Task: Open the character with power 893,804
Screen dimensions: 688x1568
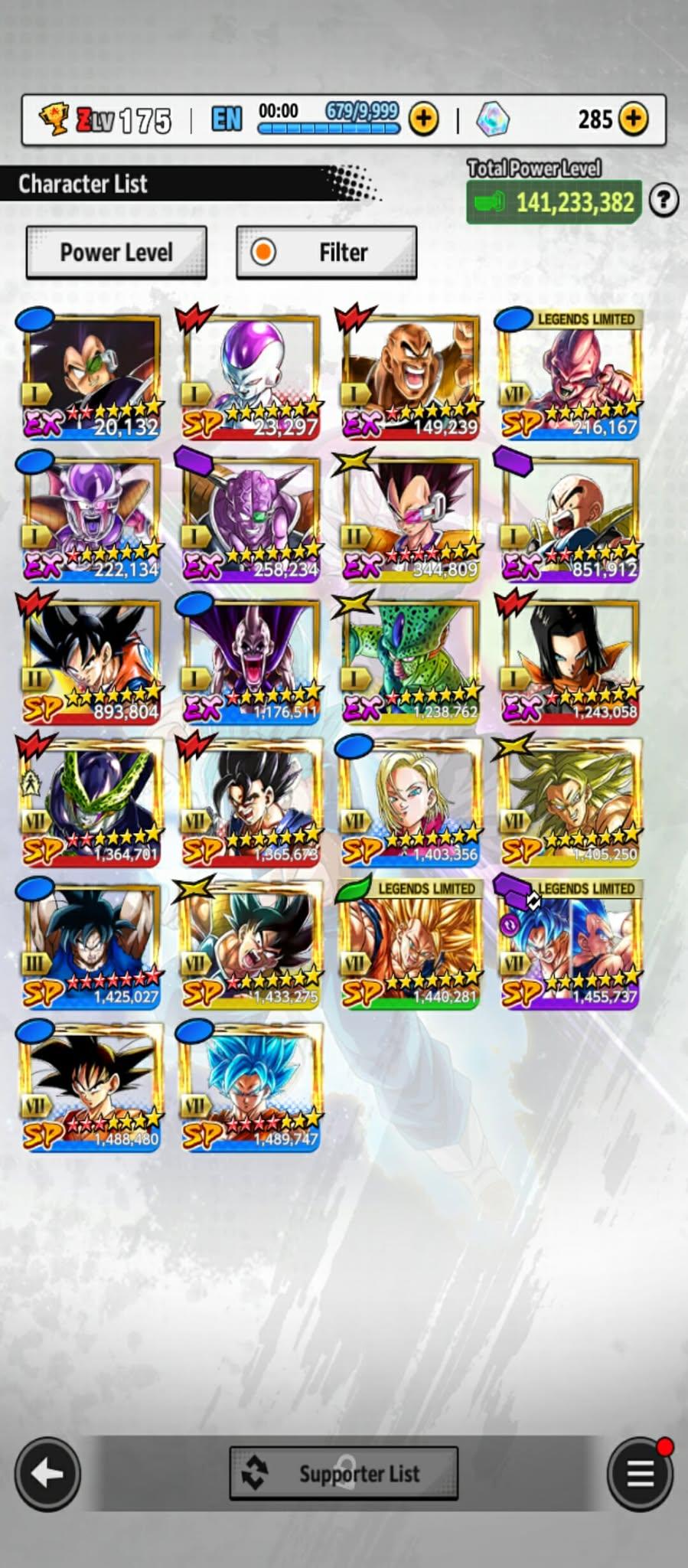Action: [x=92, y=661]
